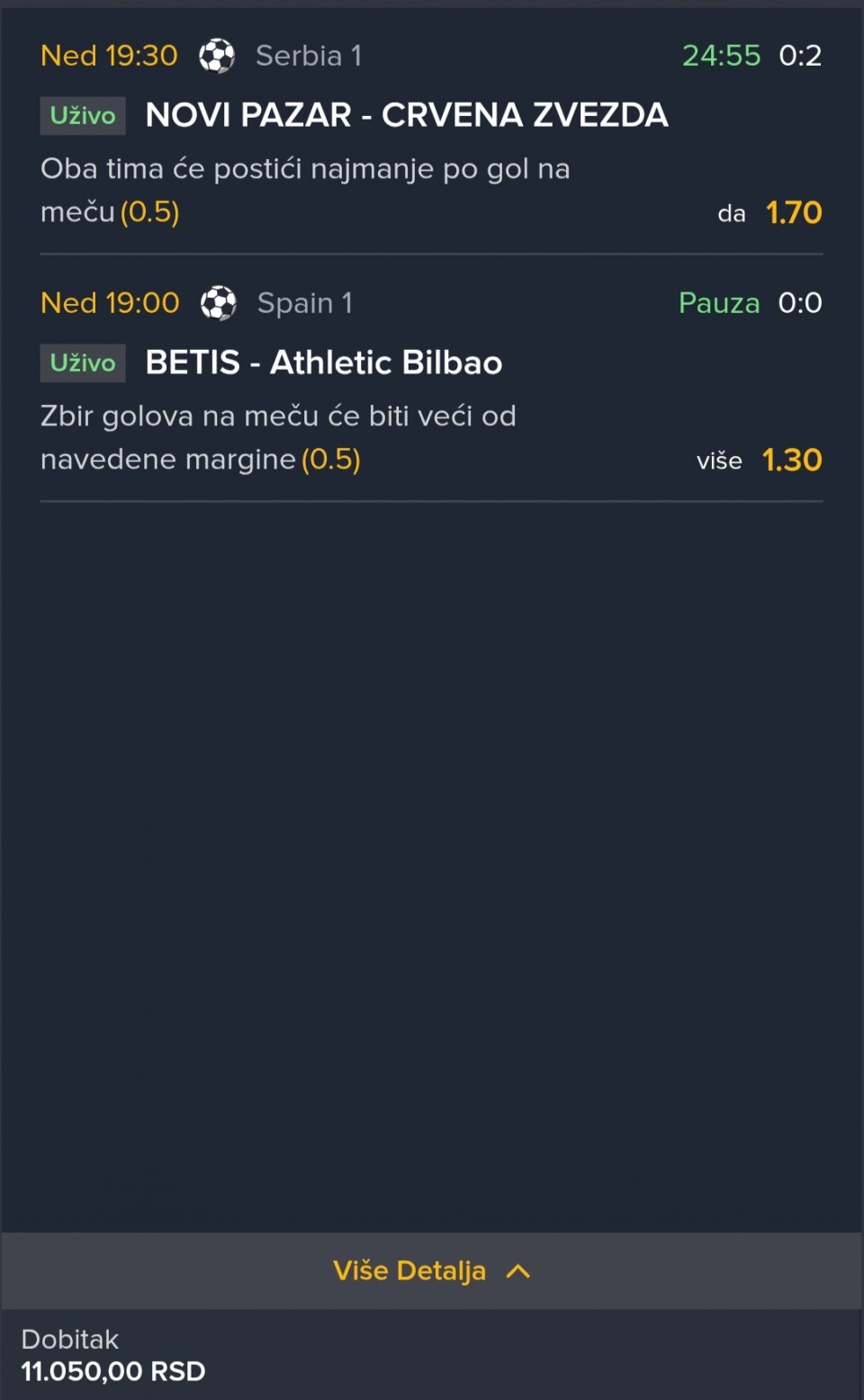The height and width of the screenshot is (1400, 864).
Task: Expand the Više Detalja section
Action: pyautogui.click(x=431, y=1270)
